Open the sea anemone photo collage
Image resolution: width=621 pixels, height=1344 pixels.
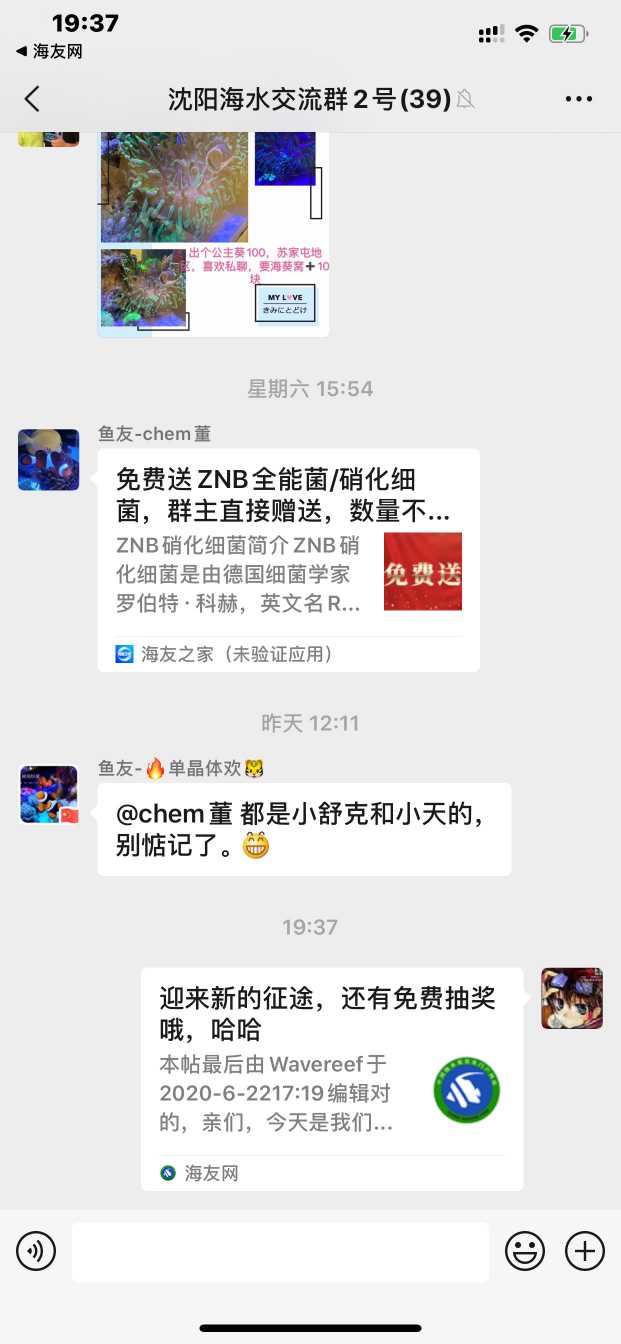[x=212, y=233]
